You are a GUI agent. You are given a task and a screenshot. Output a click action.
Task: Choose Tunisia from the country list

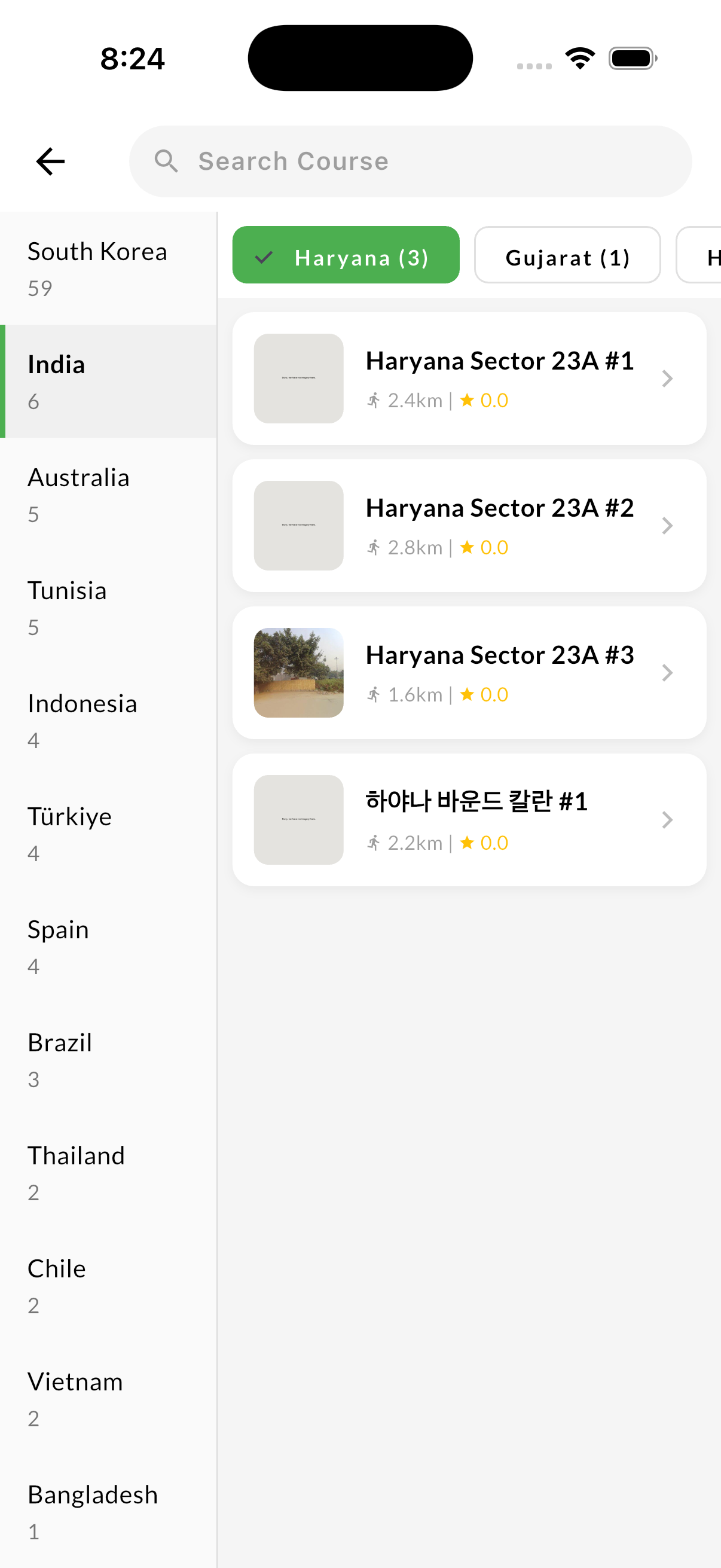click(x=108, y=608)
